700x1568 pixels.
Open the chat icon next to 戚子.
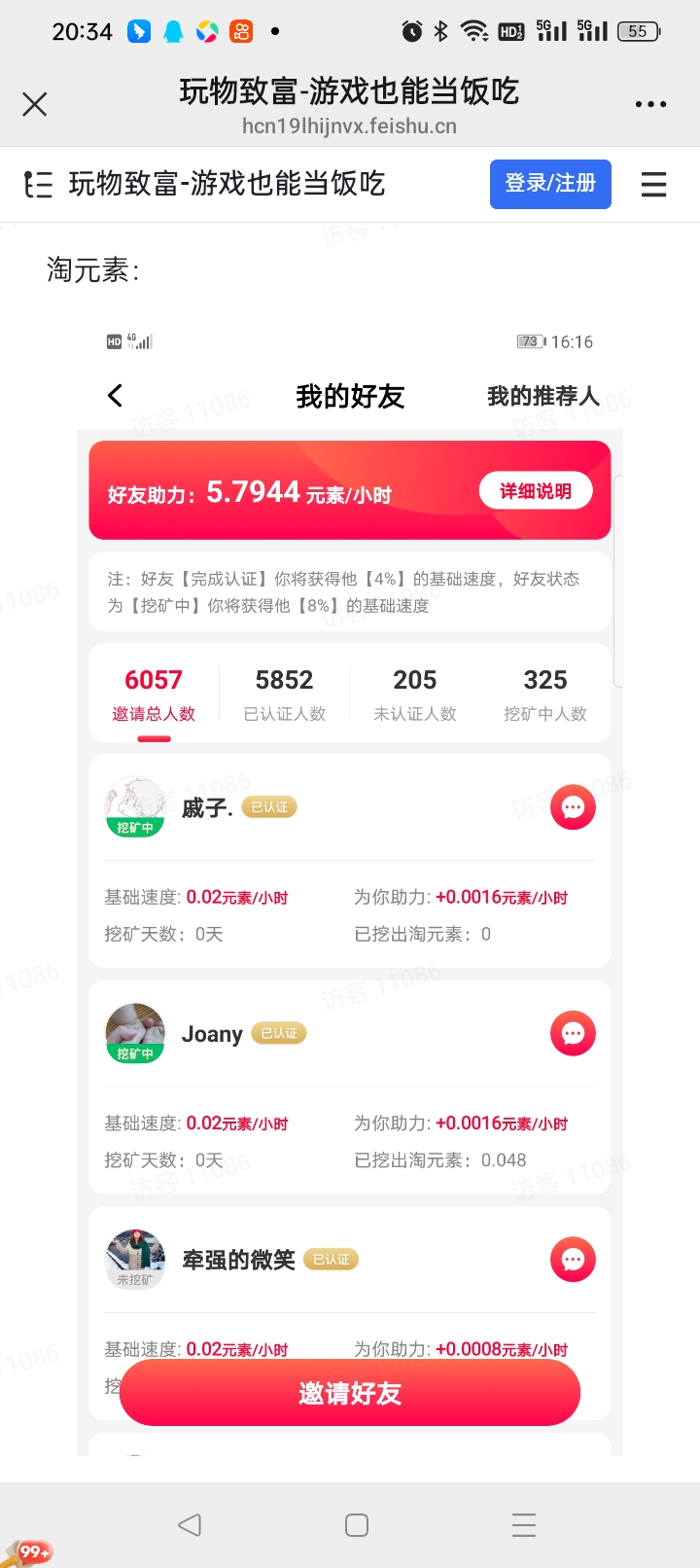573,806
